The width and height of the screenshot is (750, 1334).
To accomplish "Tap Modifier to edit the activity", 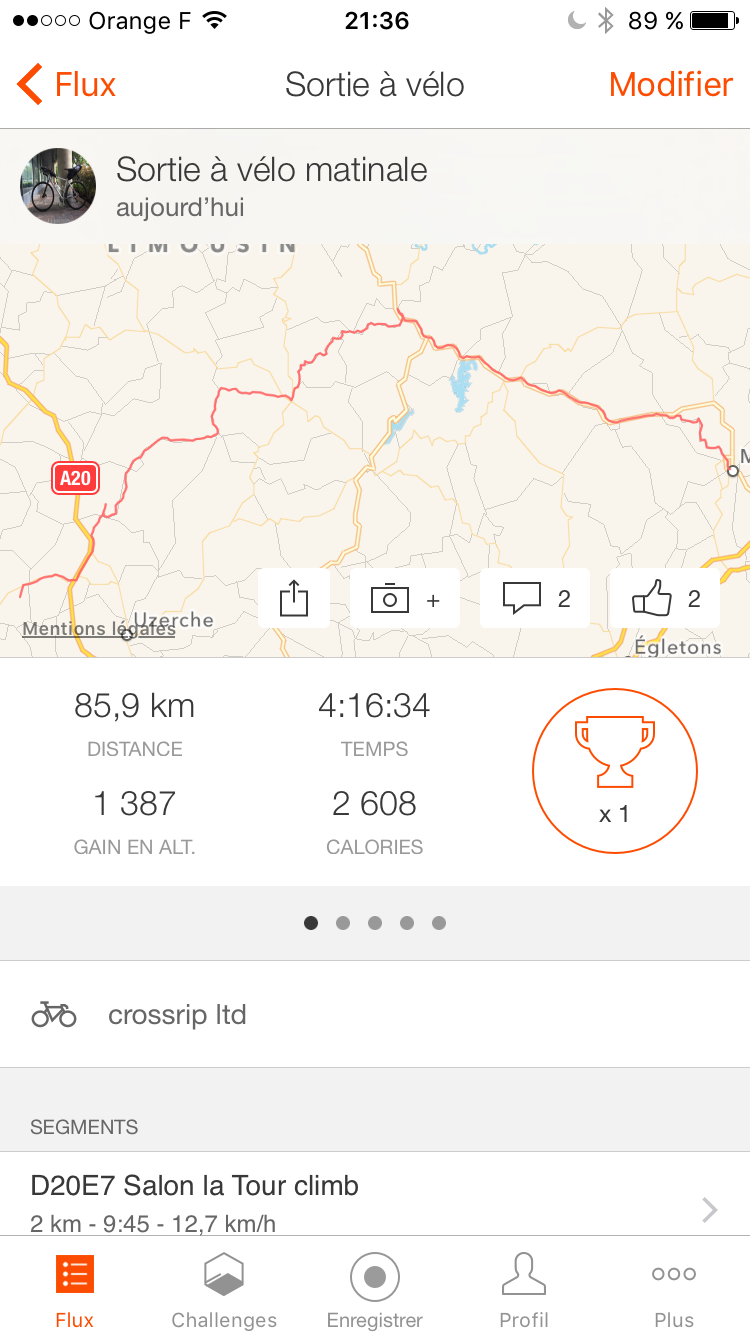I will 670,85.
